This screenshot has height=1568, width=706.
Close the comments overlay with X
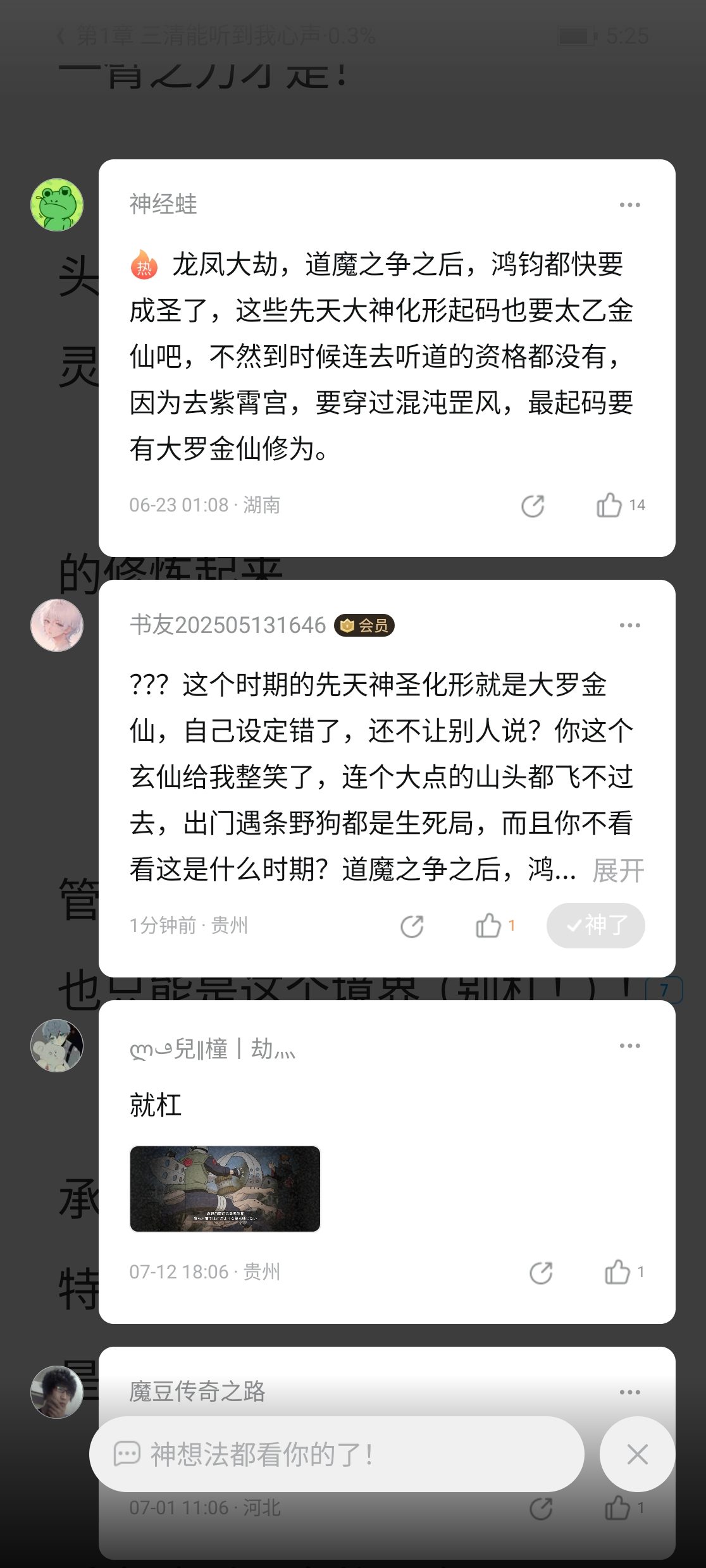click(637, 1454)
